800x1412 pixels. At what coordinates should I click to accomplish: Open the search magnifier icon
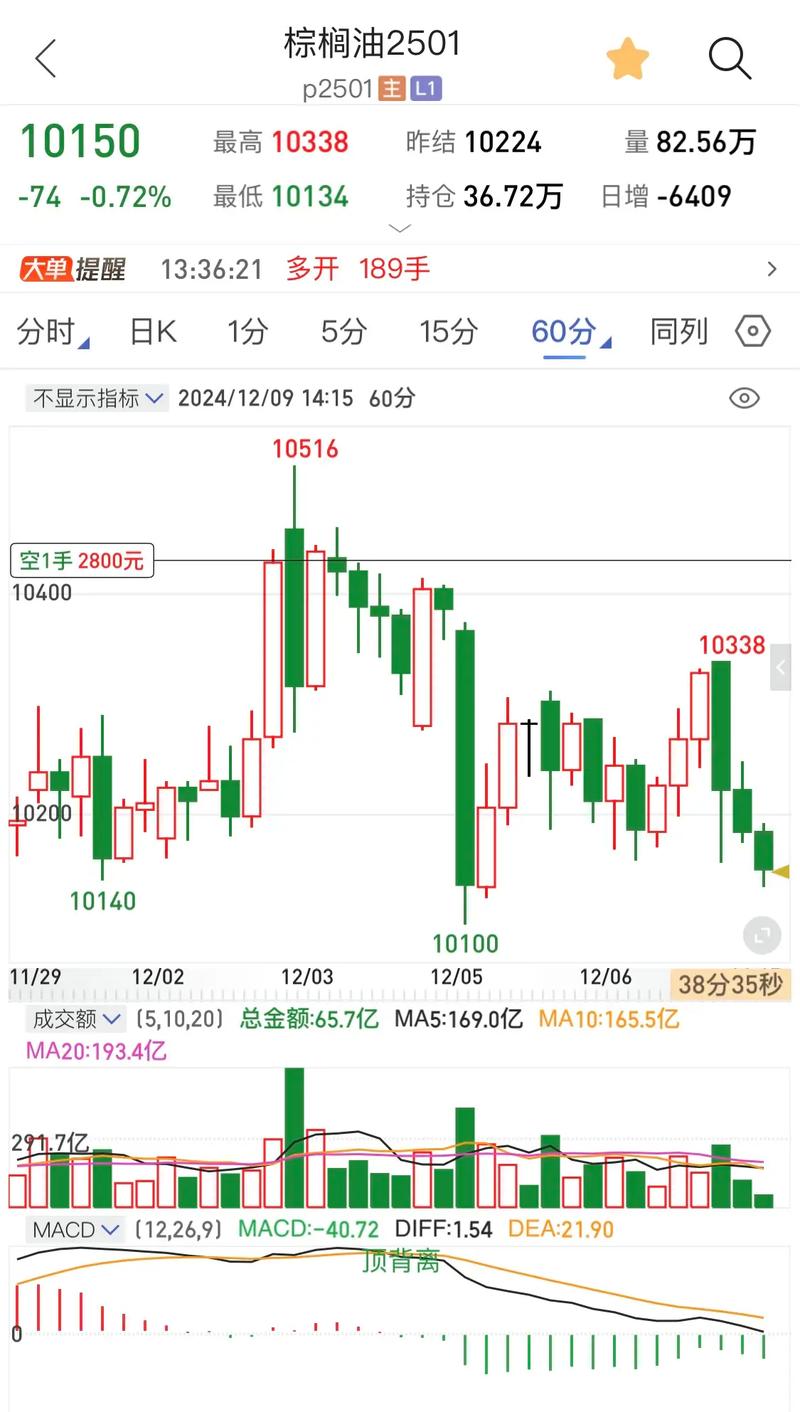pos(730,58)
